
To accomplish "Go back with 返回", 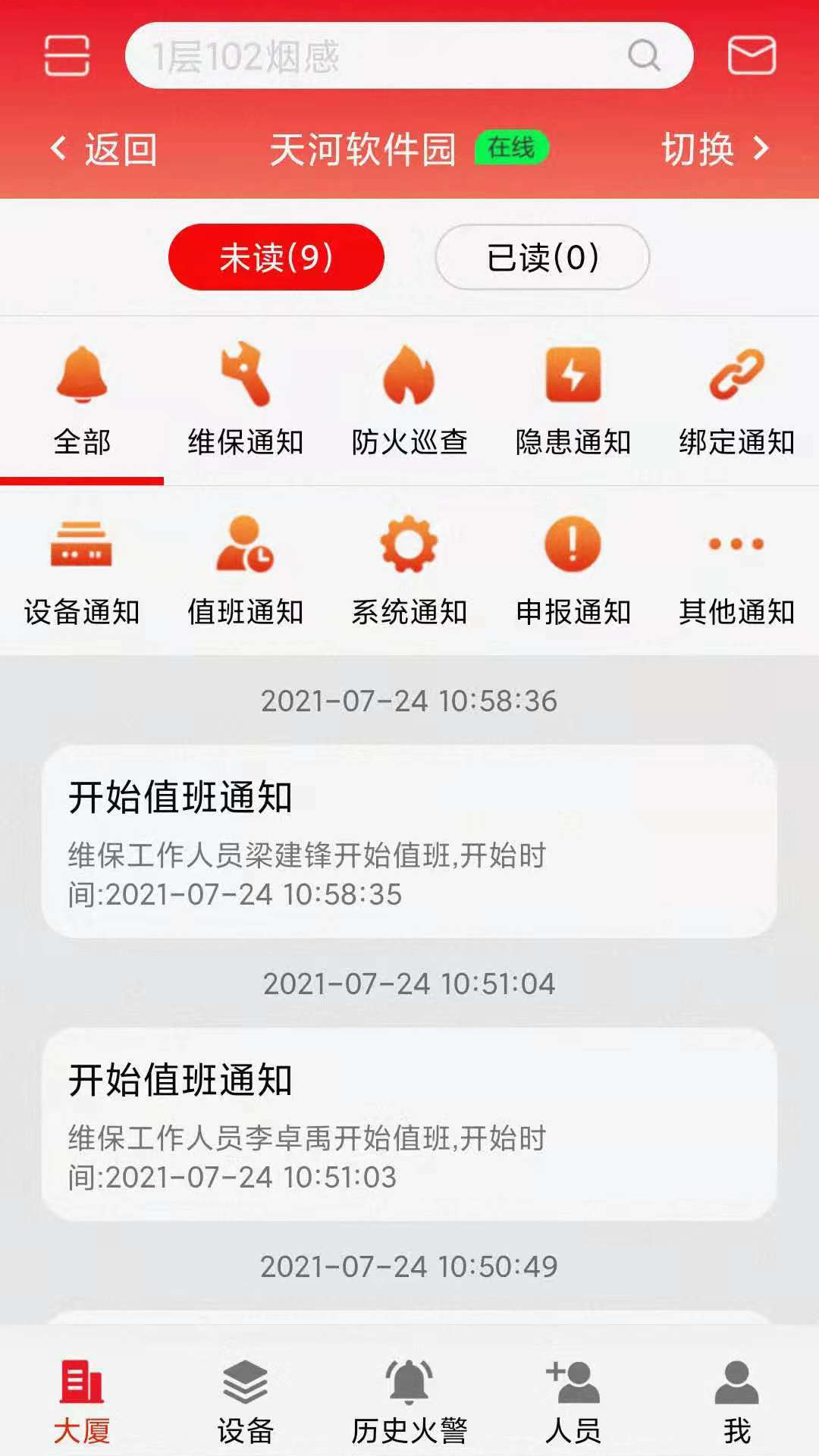I will click(x=103, y=149).
